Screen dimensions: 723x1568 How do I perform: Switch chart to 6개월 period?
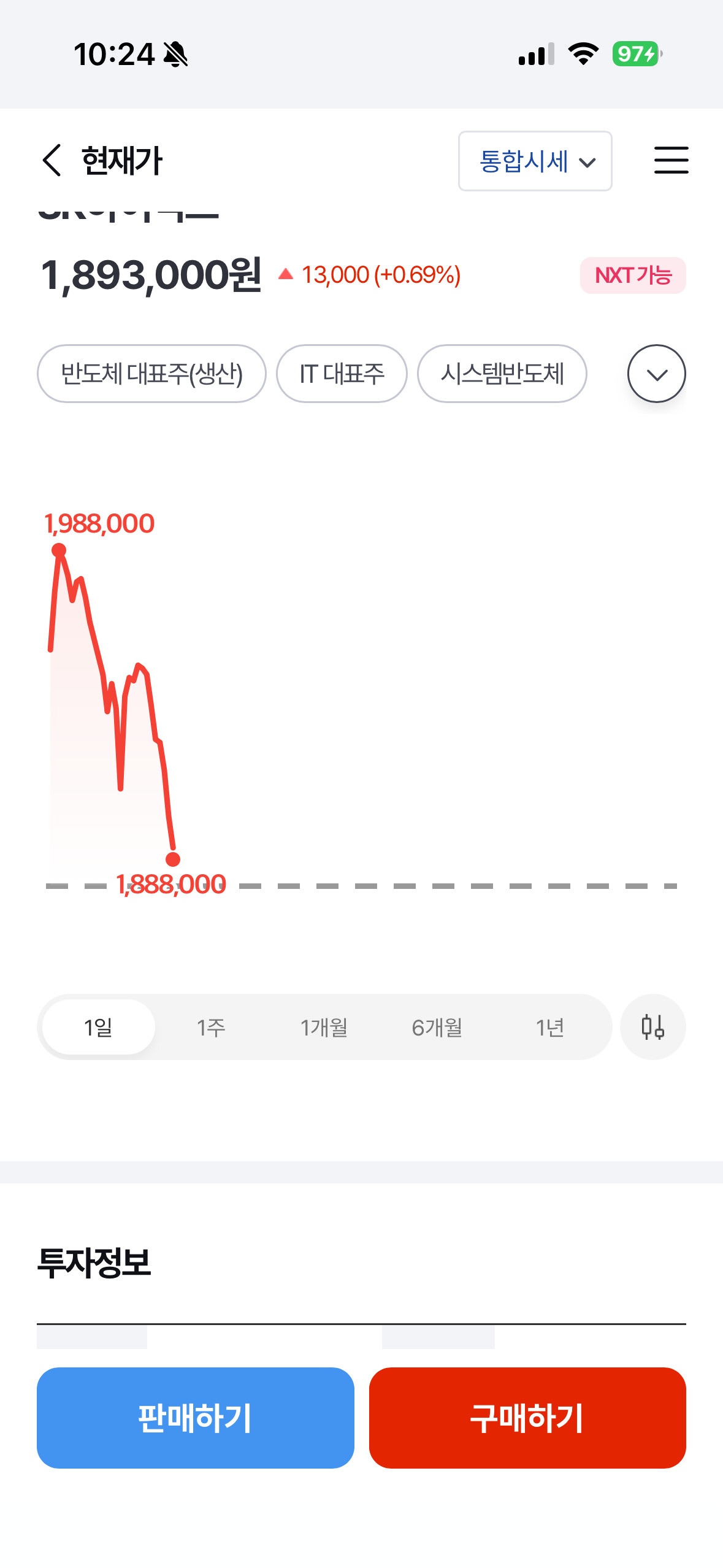pos(437,1027)
